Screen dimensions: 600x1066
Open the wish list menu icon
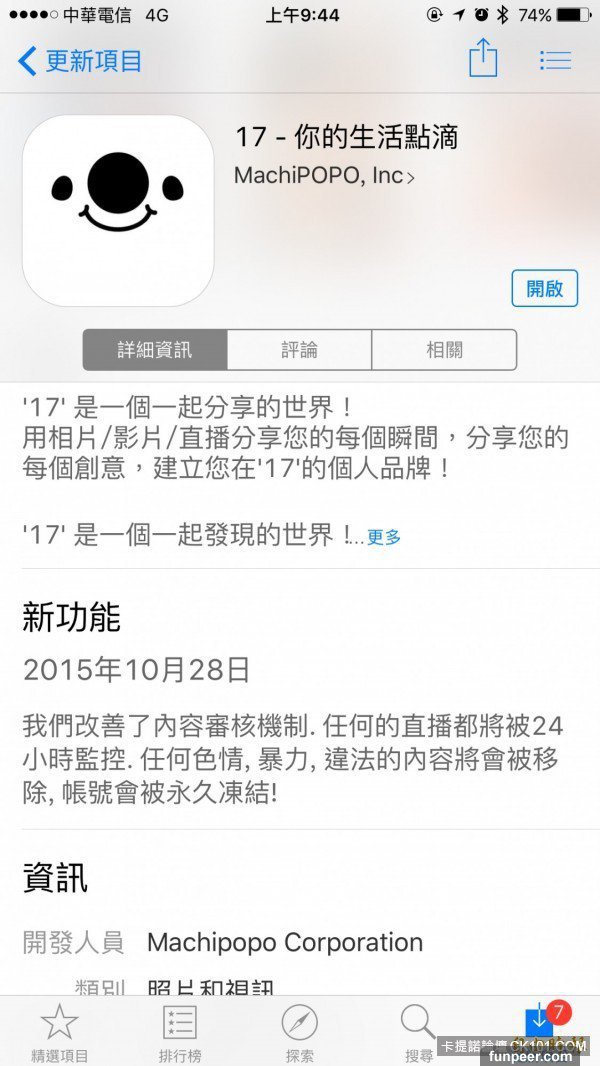555,60
